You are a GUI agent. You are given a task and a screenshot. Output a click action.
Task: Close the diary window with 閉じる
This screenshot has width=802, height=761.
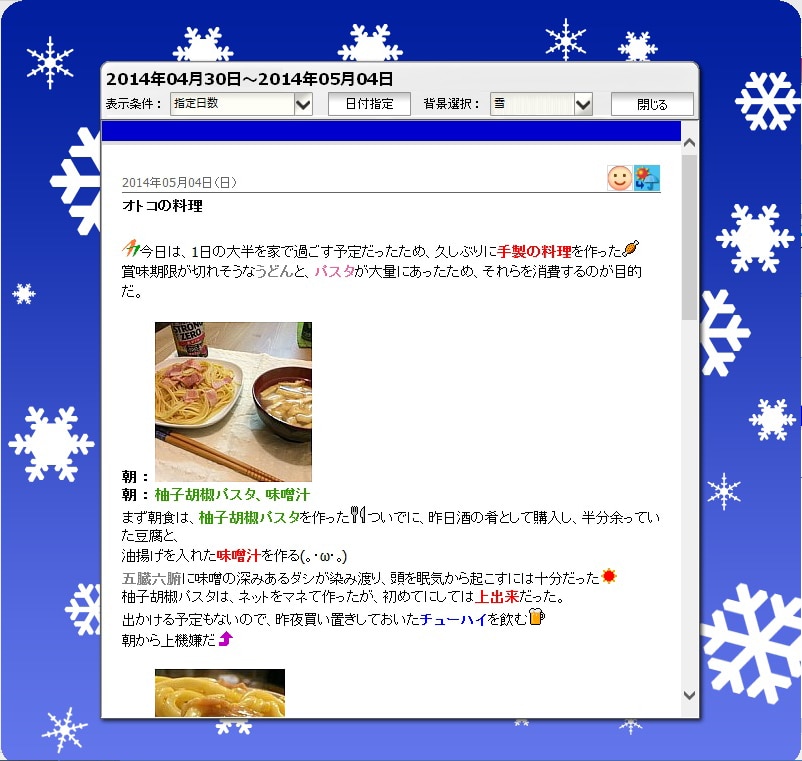652,104
